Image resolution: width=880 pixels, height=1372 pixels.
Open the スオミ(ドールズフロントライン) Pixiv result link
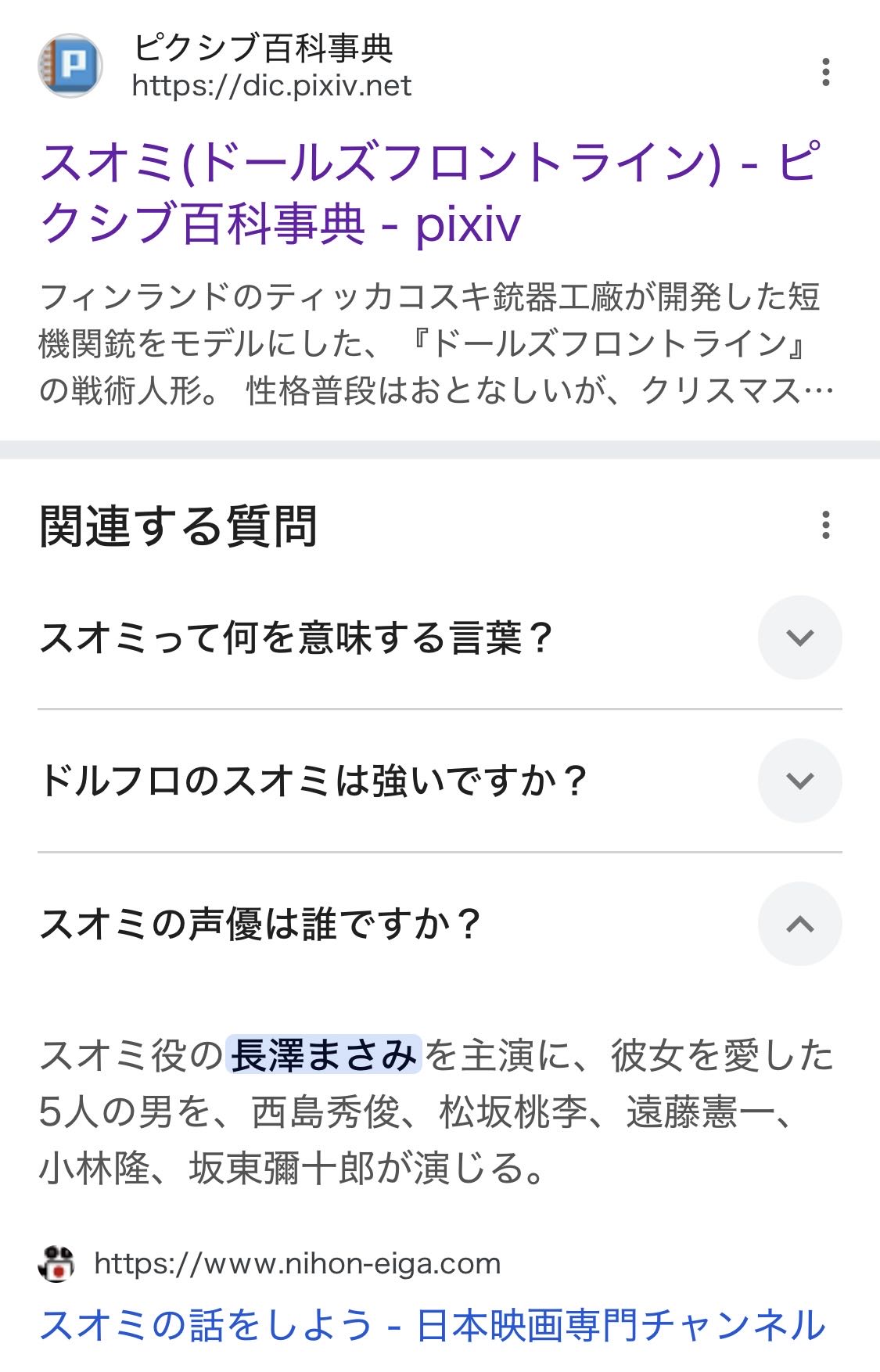click(x=429, y=192)
